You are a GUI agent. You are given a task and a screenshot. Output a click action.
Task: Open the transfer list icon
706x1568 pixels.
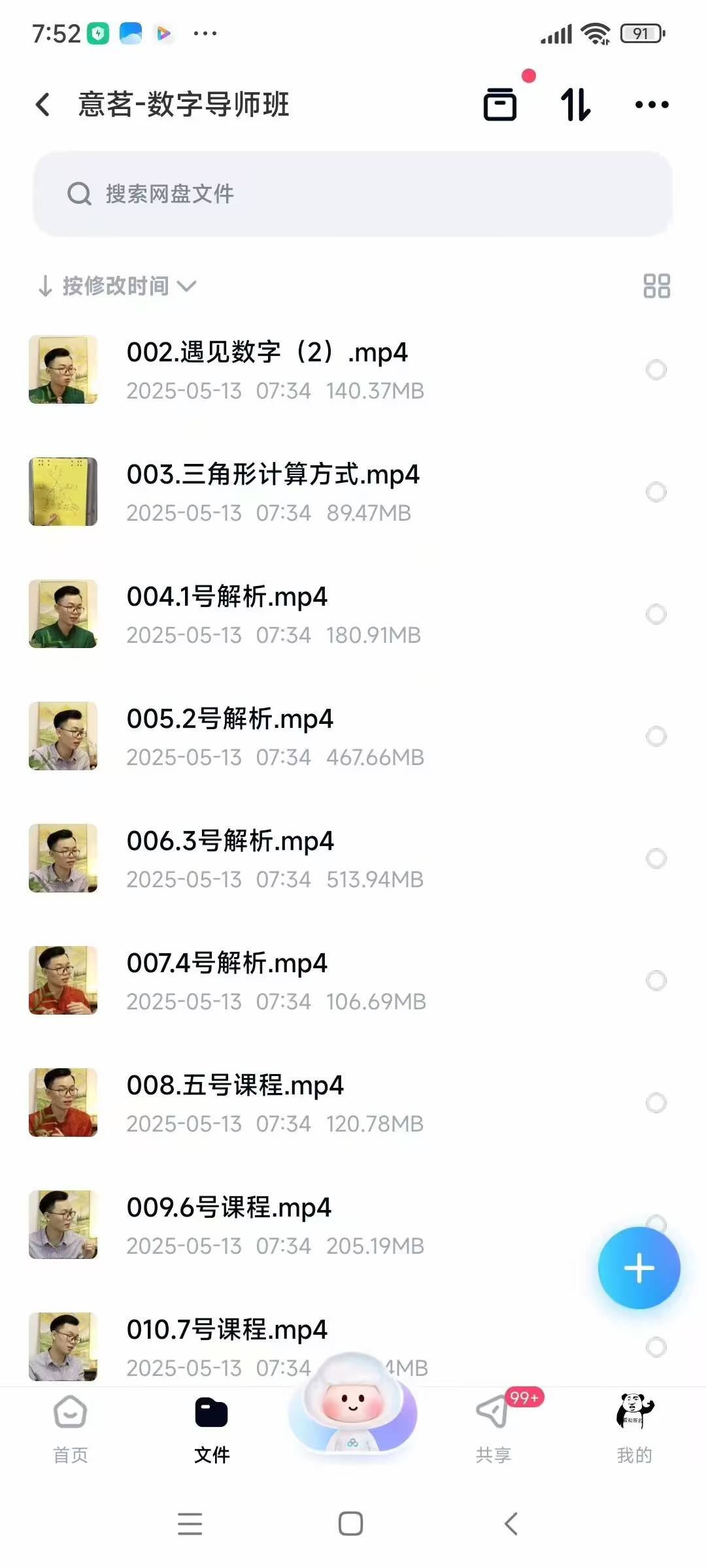click(500, 105)
